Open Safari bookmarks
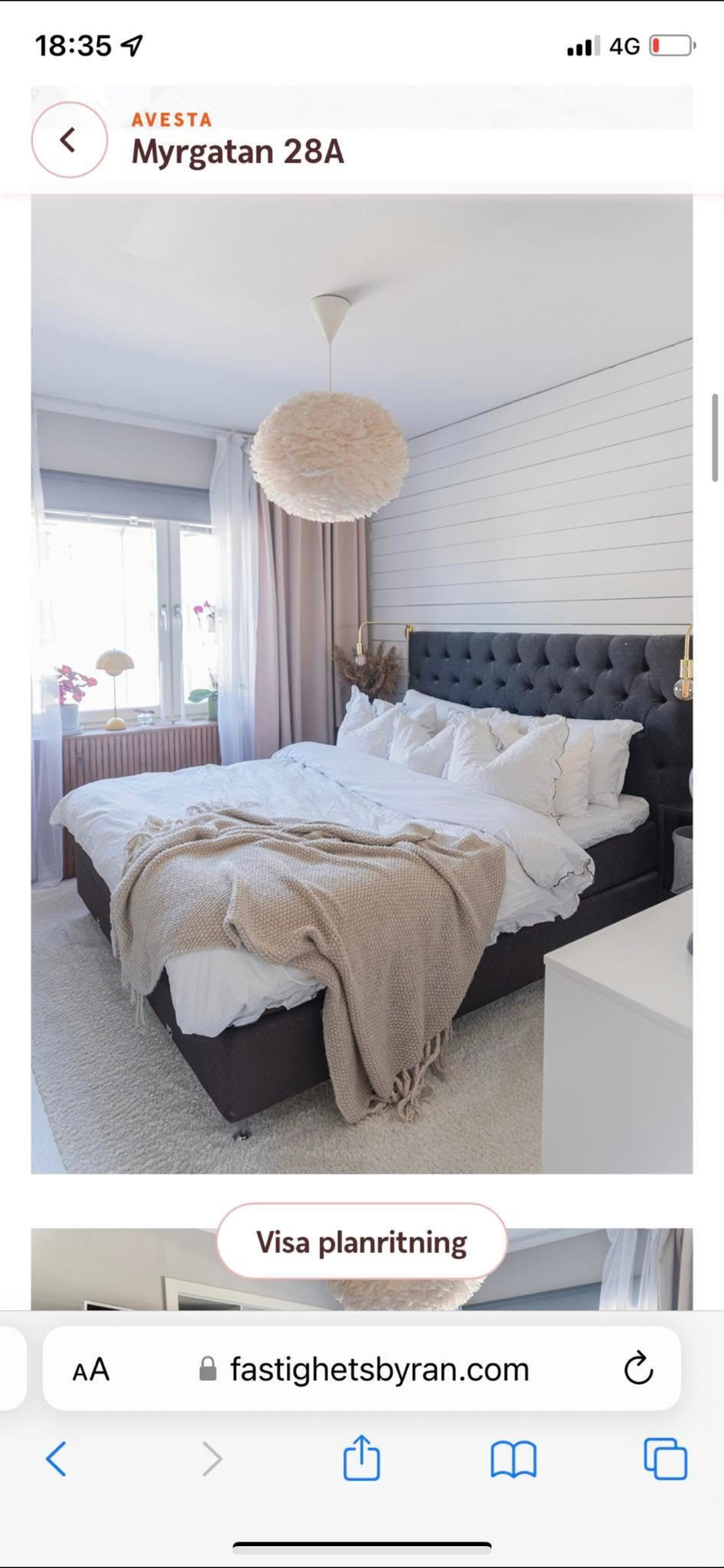This screenshot has width=724, height=1568. click(x=513, y=1459)
